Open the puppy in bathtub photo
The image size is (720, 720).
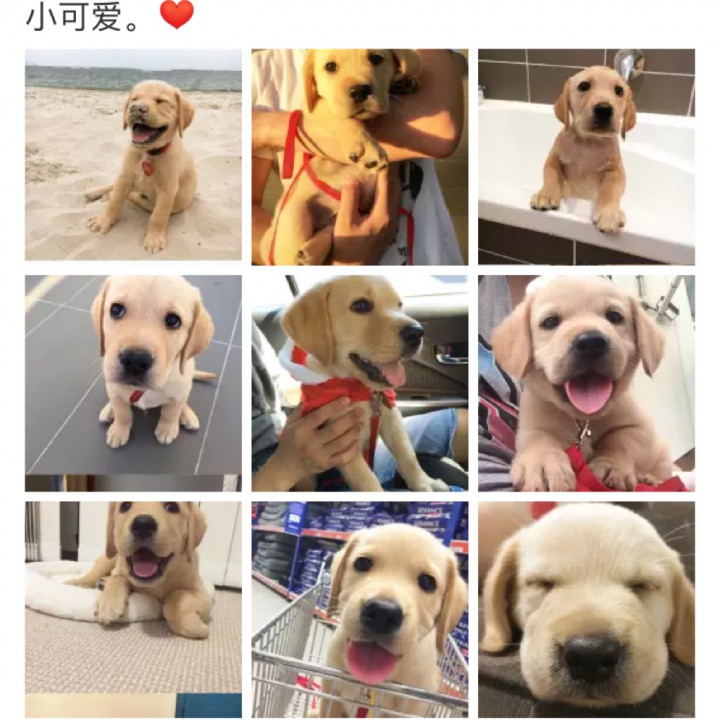pyautogui.click(x=586, y=157)
